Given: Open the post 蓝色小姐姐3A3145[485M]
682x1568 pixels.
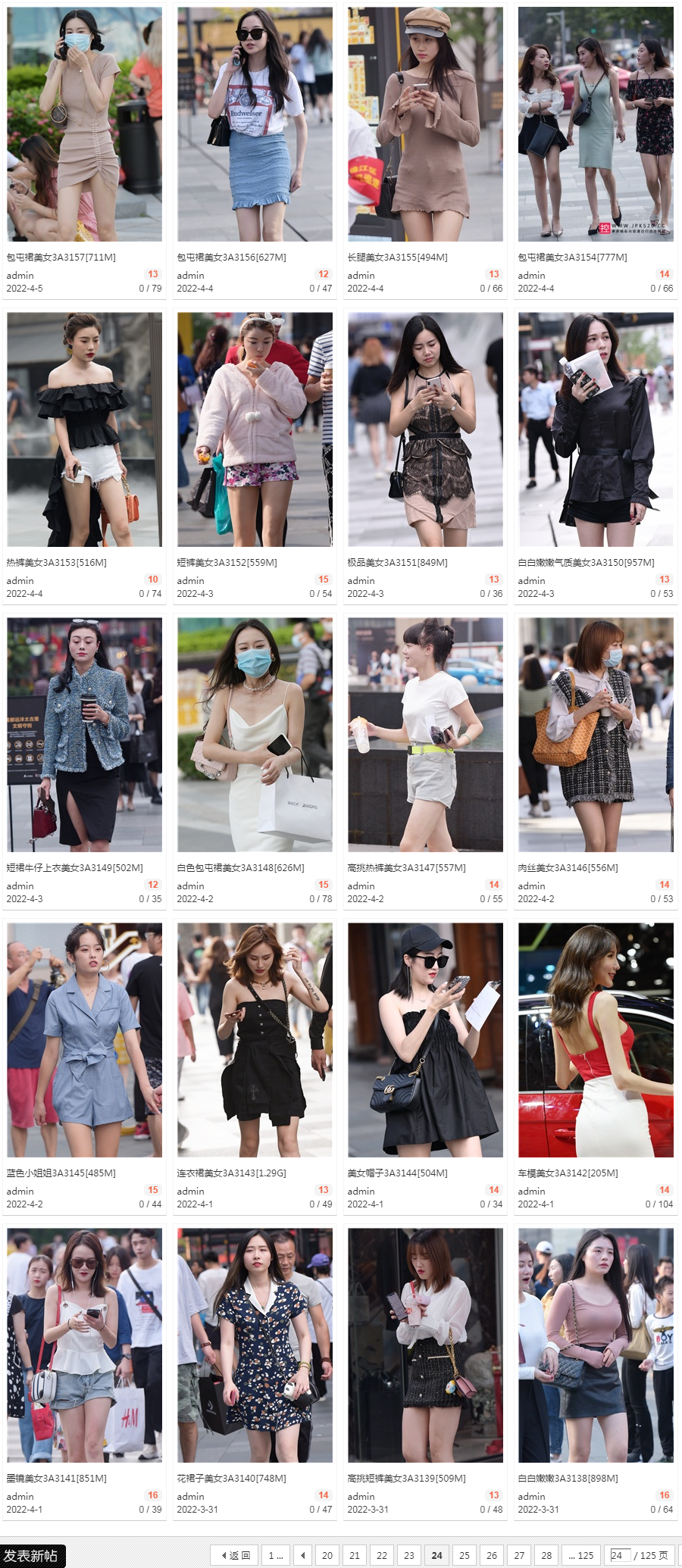Looking at the screenshot, I should click(61, 1173).
